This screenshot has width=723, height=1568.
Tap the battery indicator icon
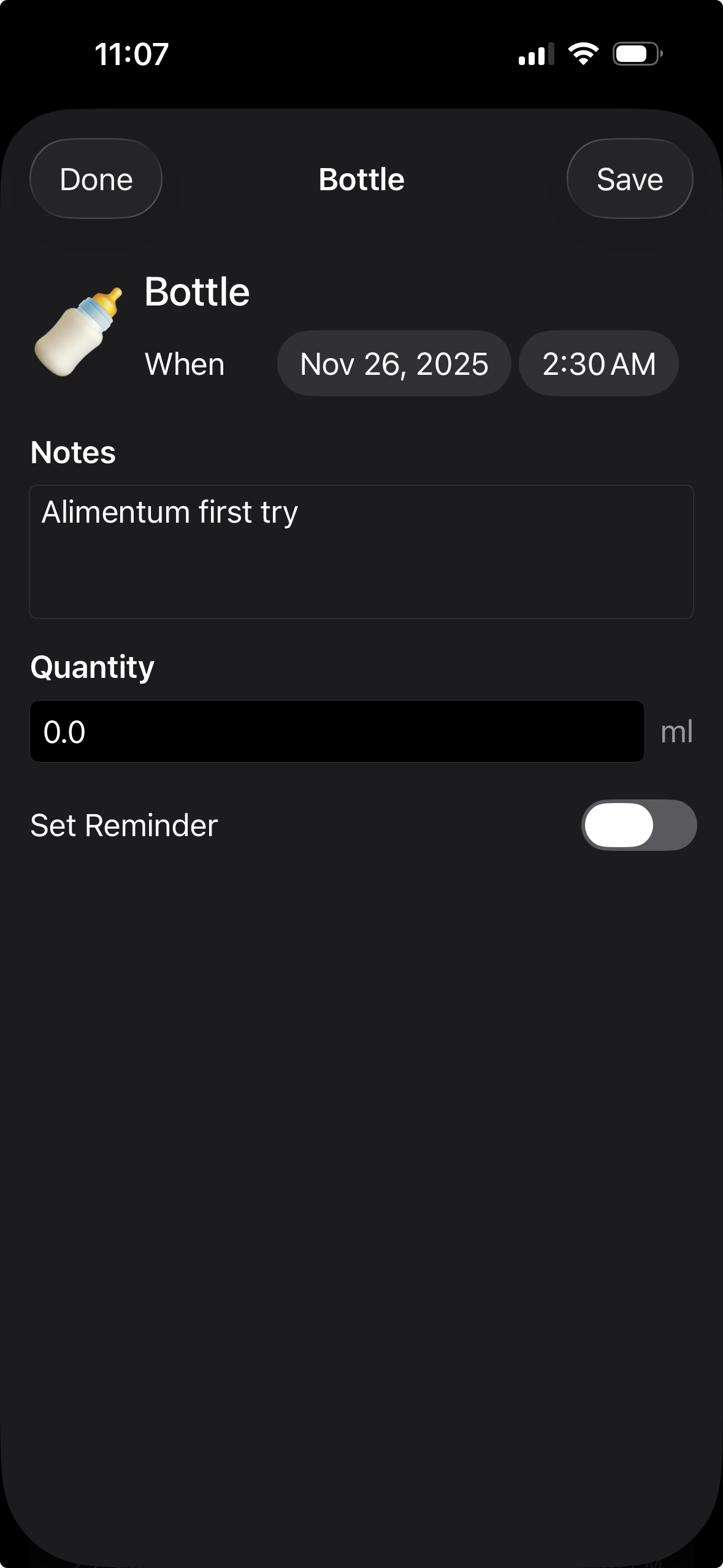[638, 54]
